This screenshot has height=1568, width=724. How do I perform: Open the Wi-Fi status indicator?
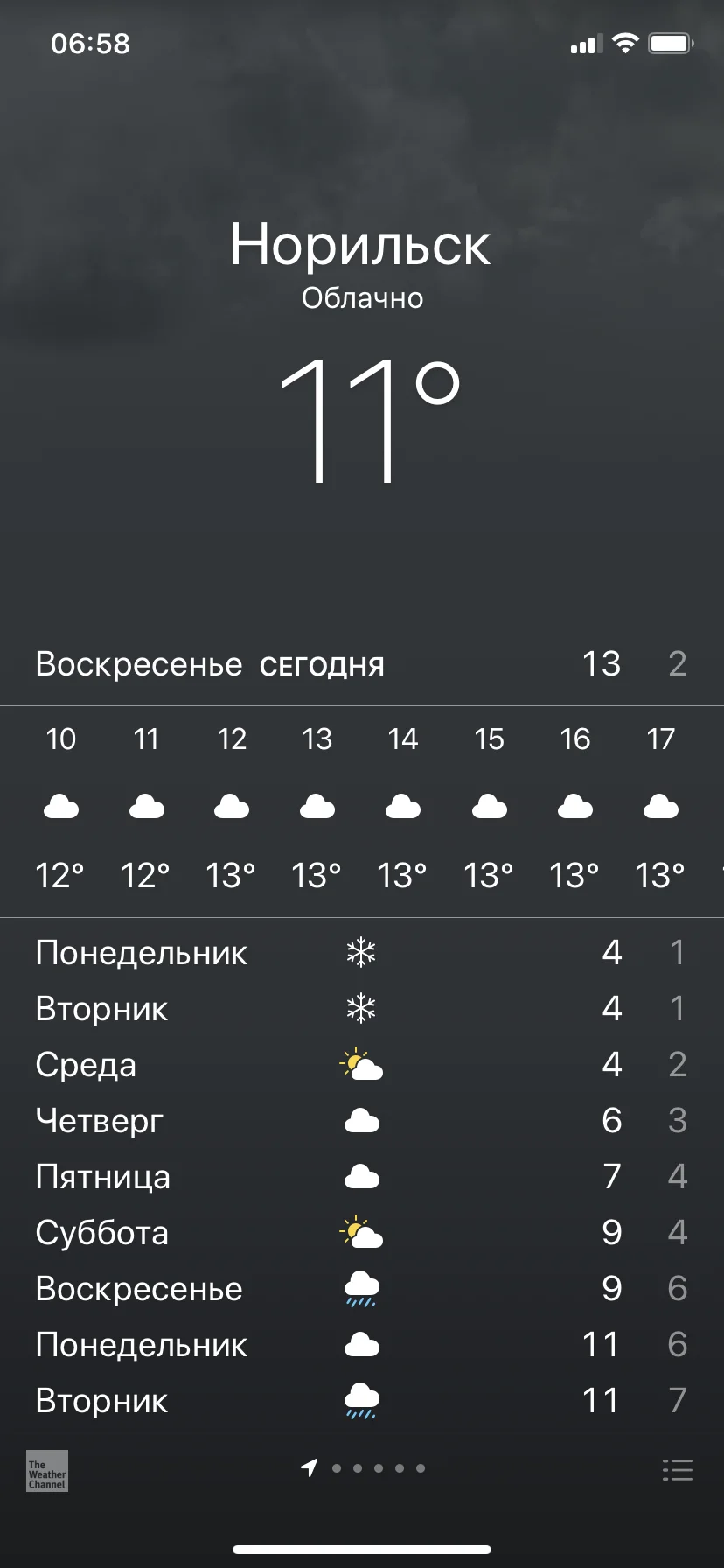point(623,42)
